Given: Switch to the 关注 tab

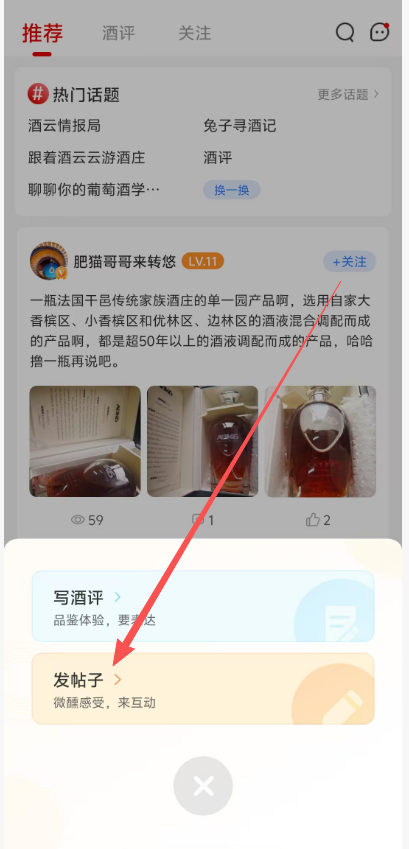Looking at the screenshot, I should (x=194, y=33).
